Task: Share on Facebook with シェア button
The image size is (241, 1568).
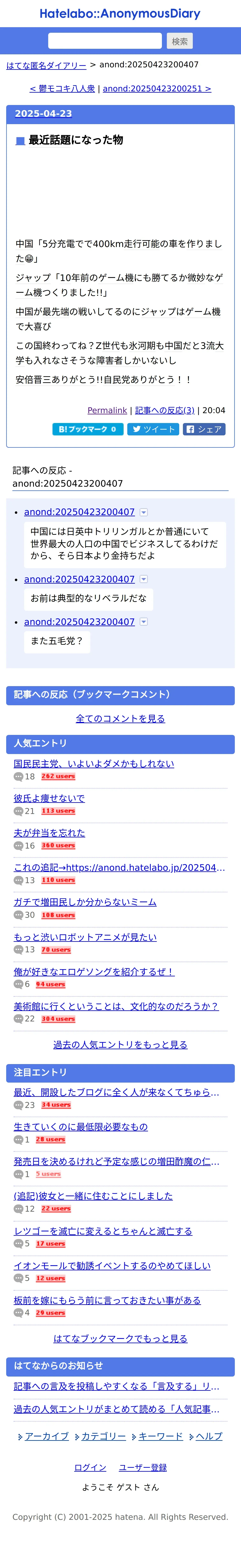Action: tap(204, 429)
